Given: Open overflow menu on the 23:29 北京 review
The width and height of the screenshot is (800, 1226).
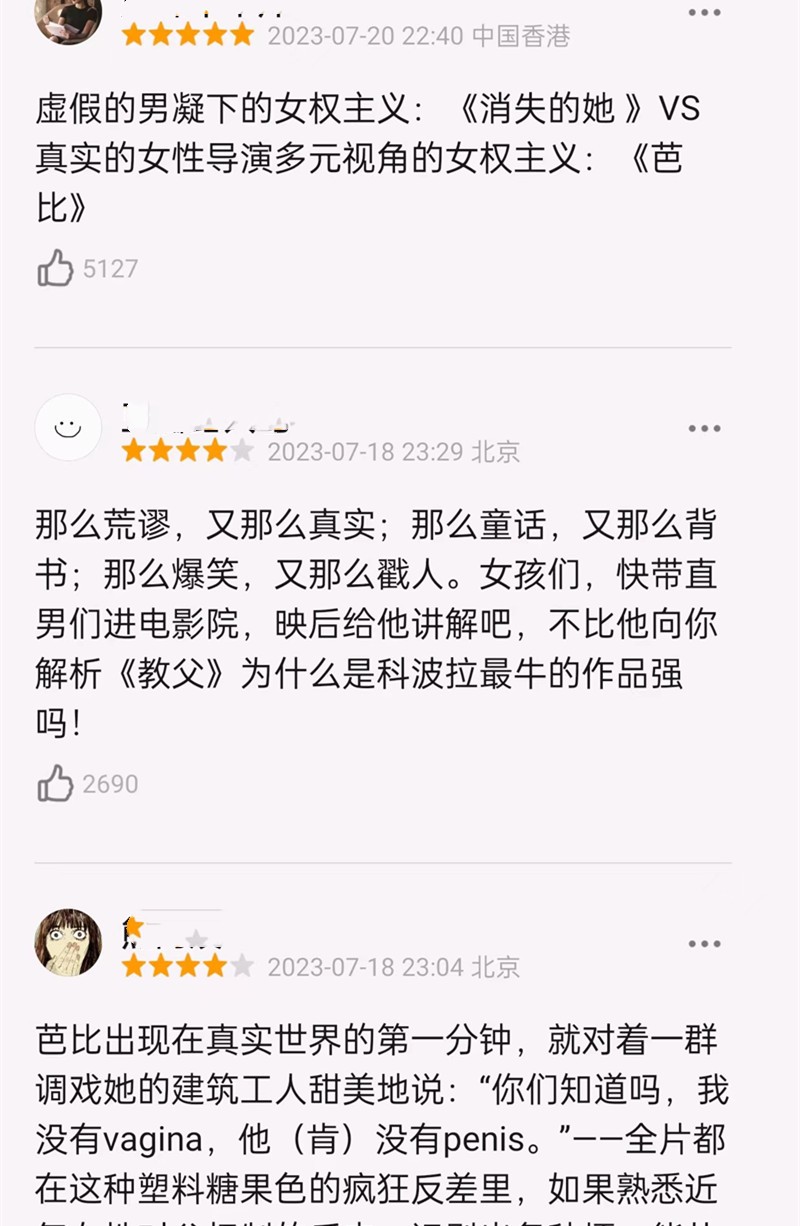Looking at the screenshot, I should point(704,428).
